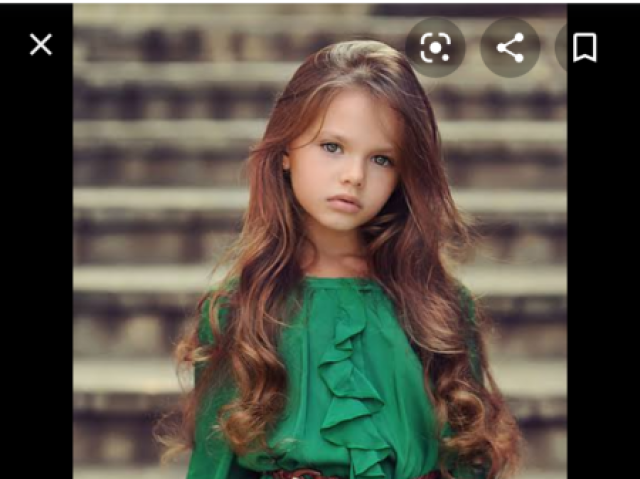Share this image
The height and width of the screenshot is (479, 640).
(510, 47)
